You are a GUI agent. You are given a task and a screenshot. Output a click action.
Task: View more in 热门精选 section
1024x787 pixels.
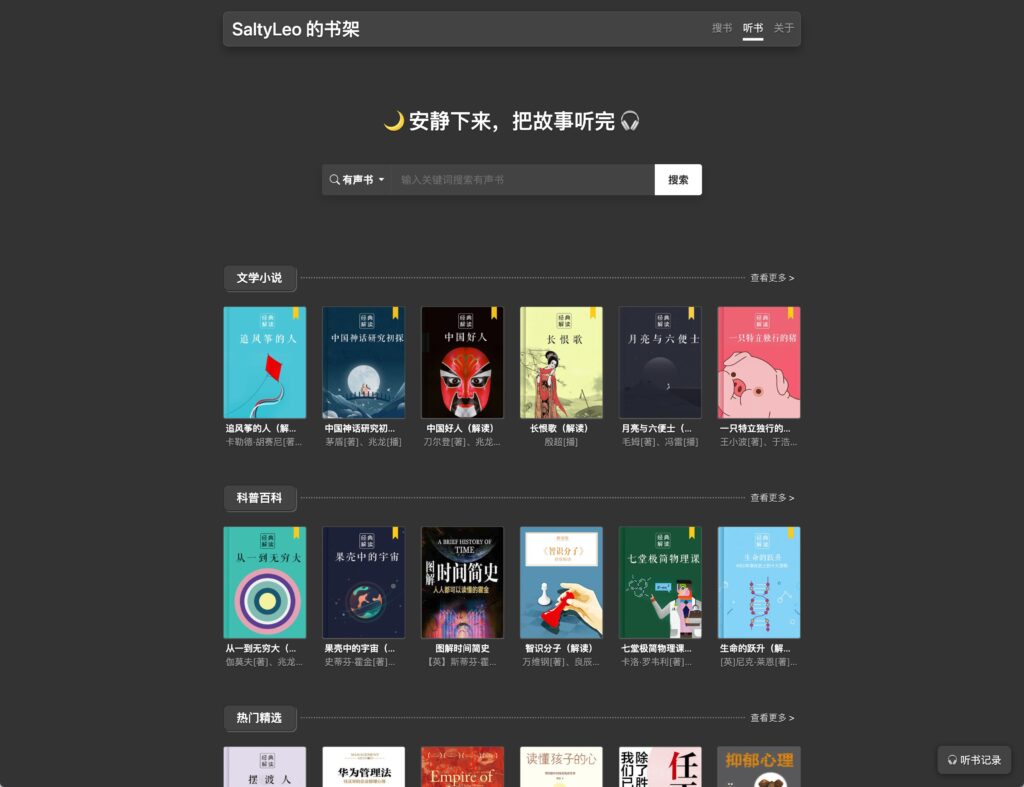pos(772,718)
